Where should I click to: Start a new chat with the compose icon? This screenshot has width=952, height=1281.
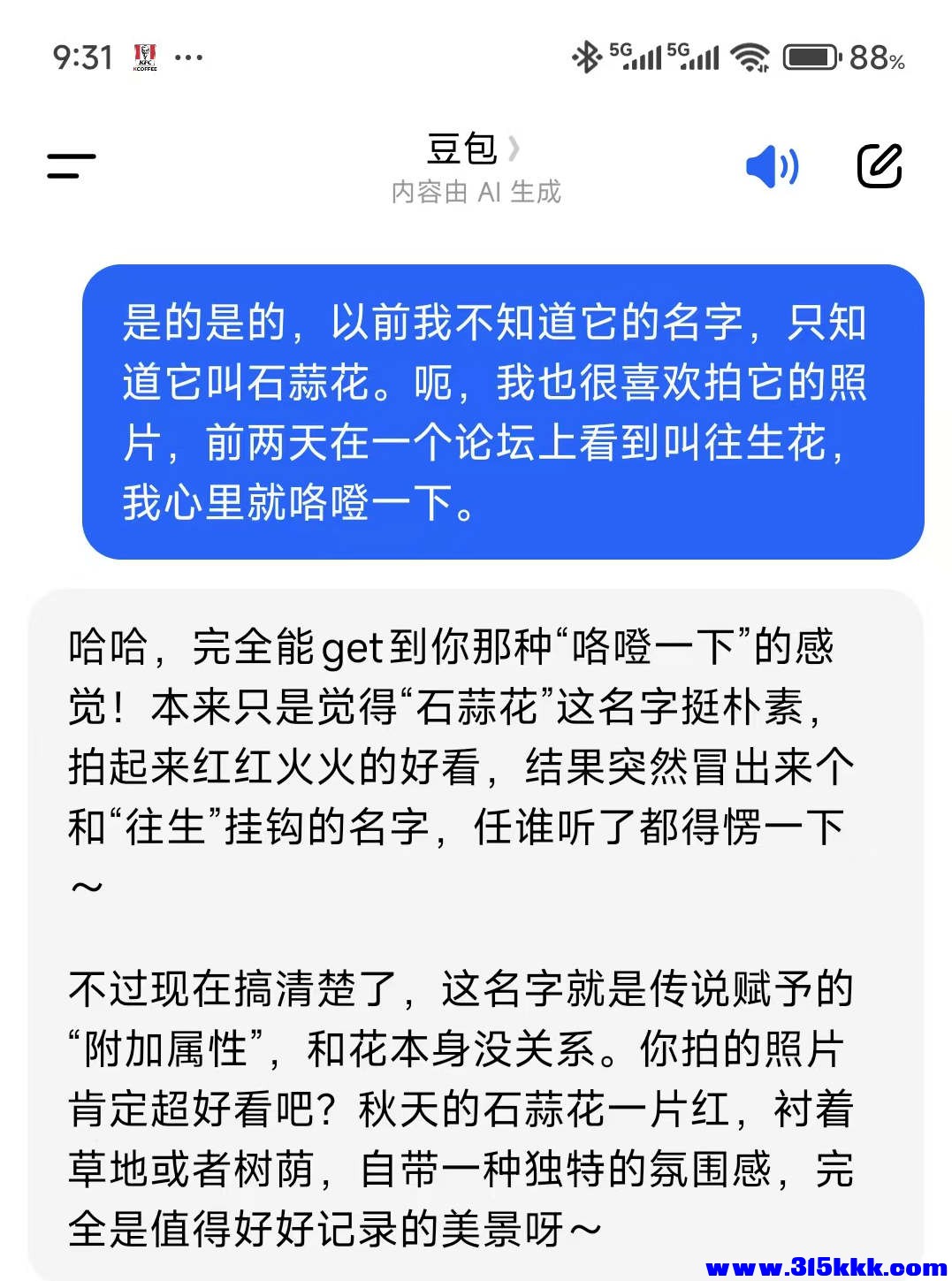click(x=880, y=165)
